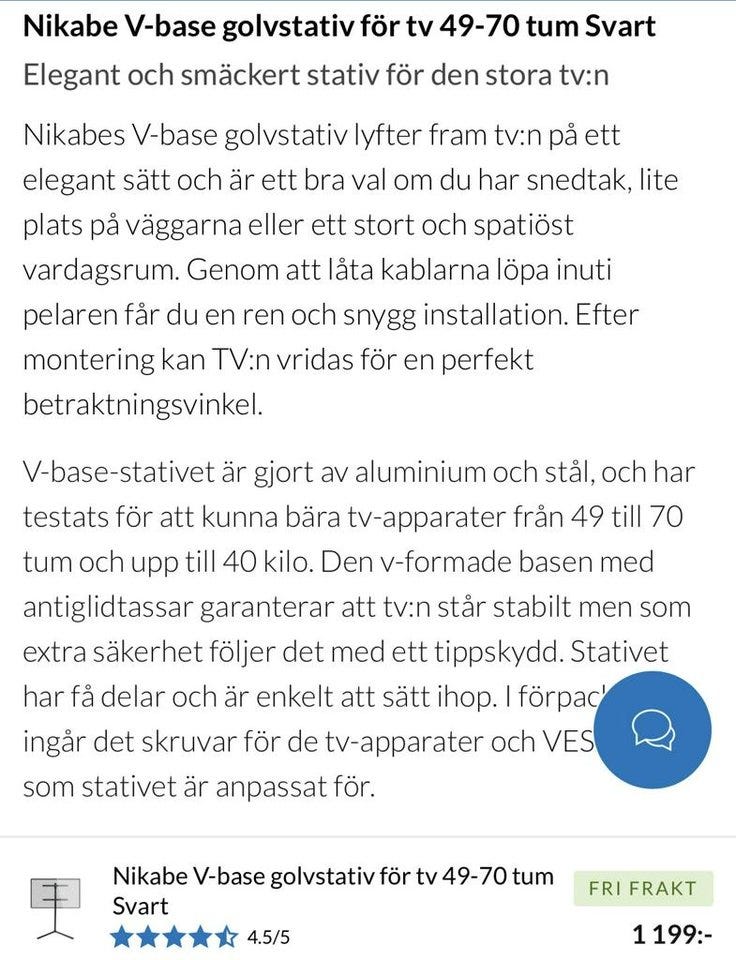736x960 pixels.
Task: Open the chat support bubble
Action: point(654,729)
